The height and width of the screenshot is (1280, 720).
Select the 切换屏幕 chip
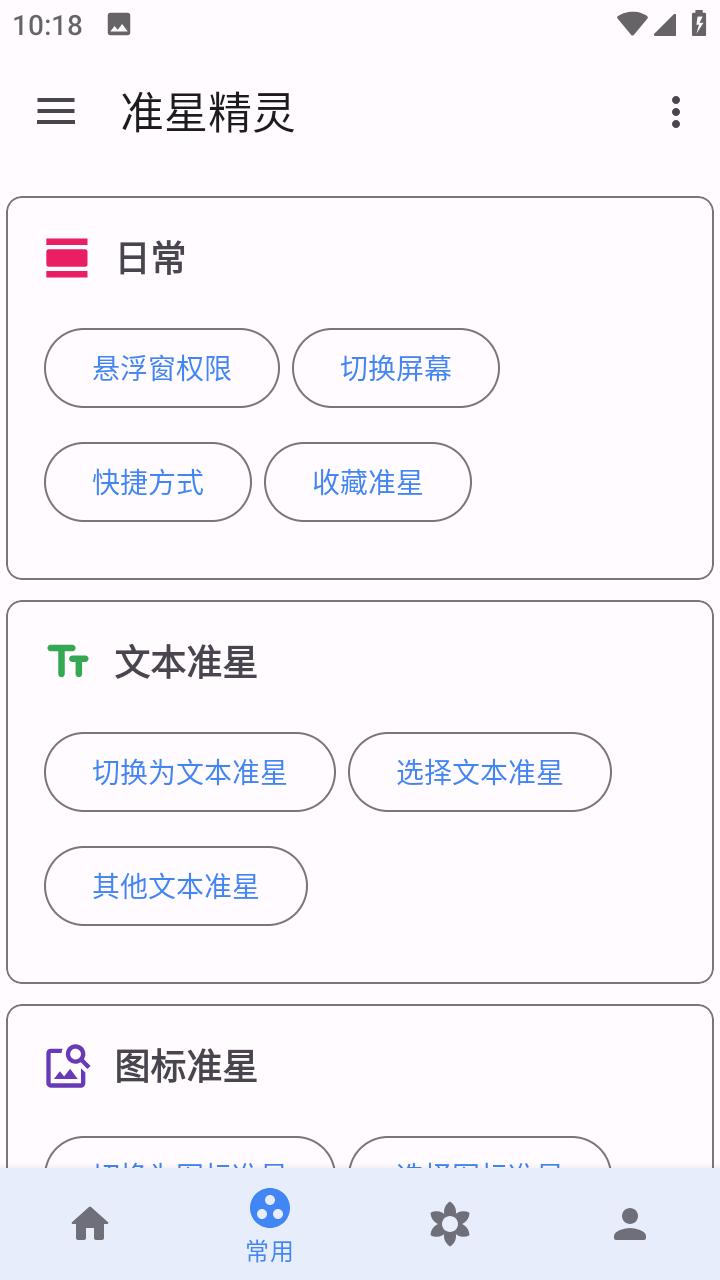tap(396, 368)
